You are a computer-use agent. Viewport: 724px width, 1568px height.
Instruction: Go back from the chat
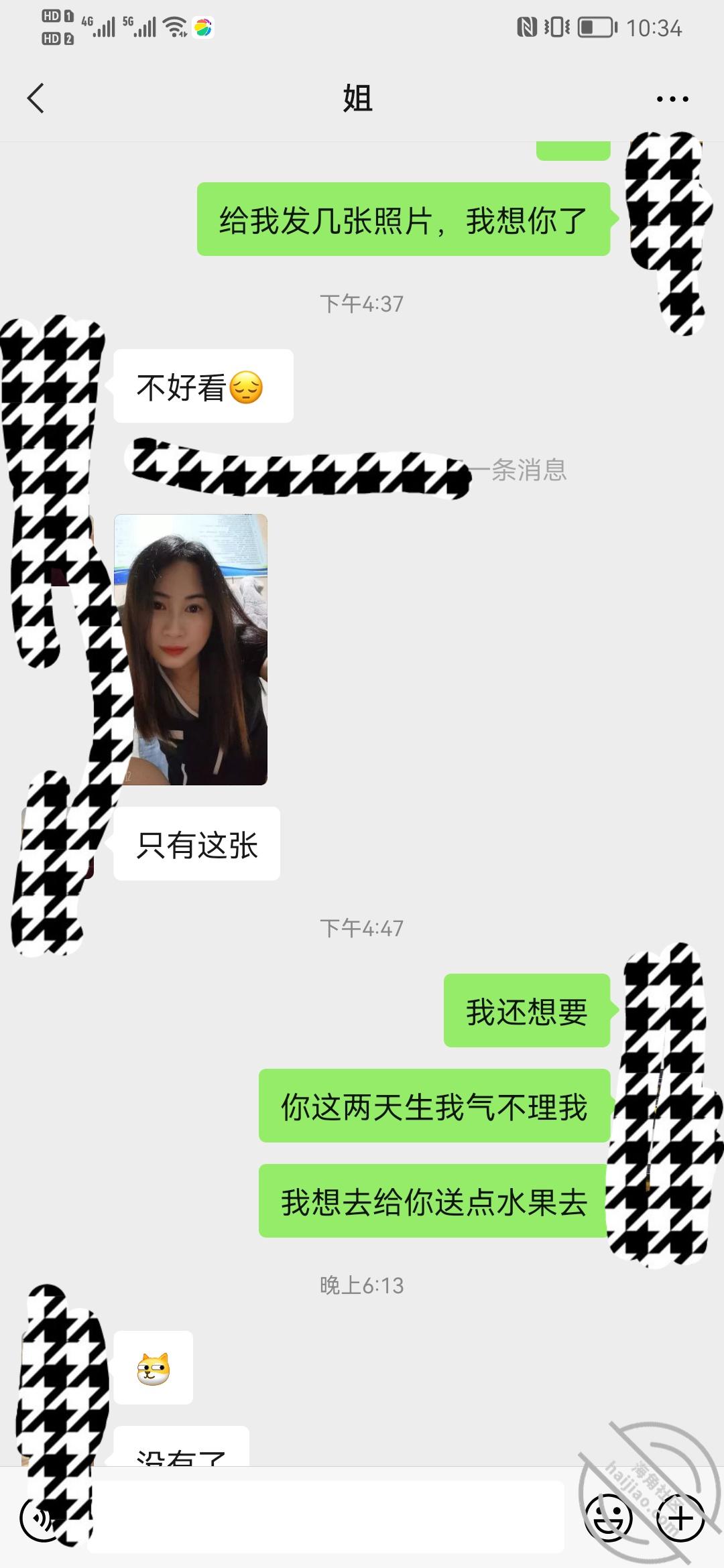[36, 99]
